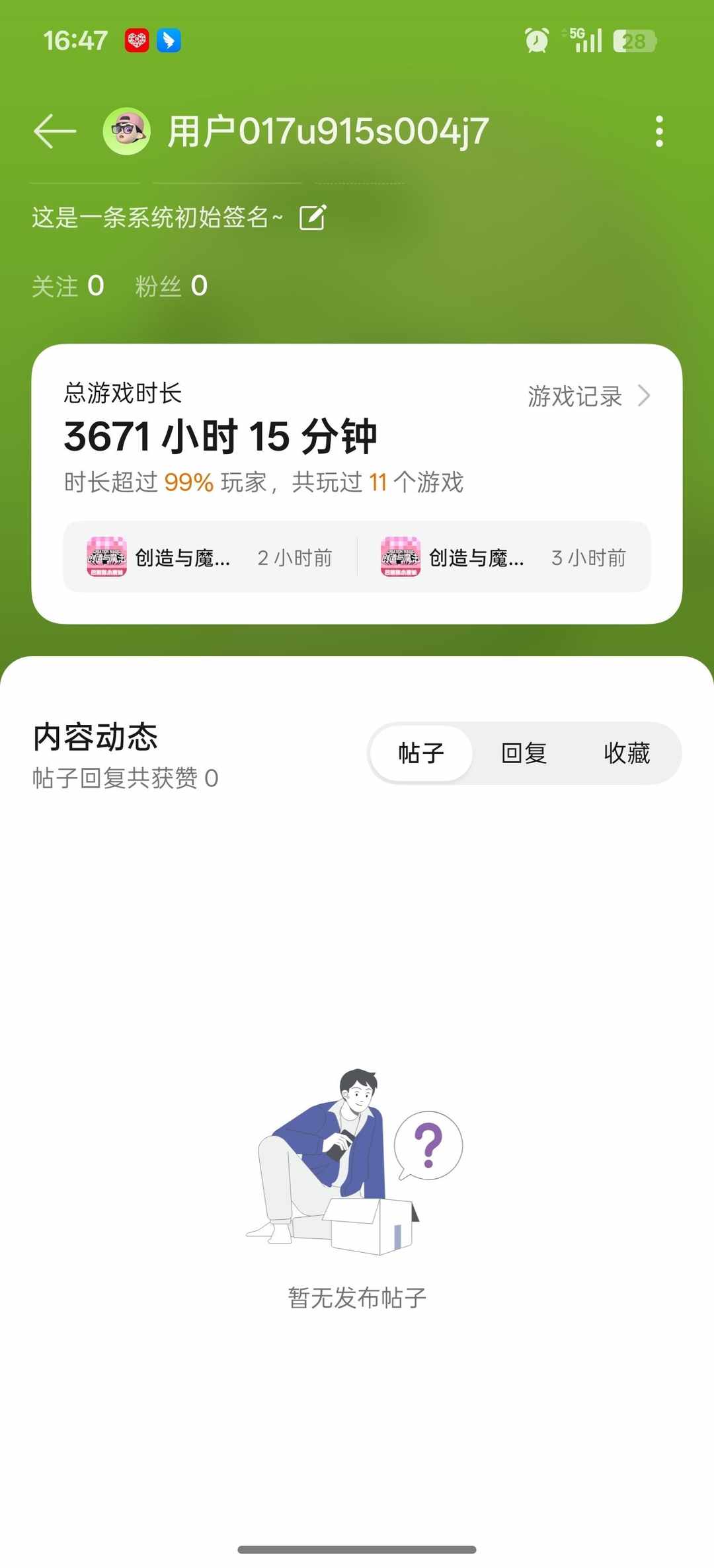Open the three-dot options menu
The width and height of the screenshot is (714, 1568).
click(659, 130)
